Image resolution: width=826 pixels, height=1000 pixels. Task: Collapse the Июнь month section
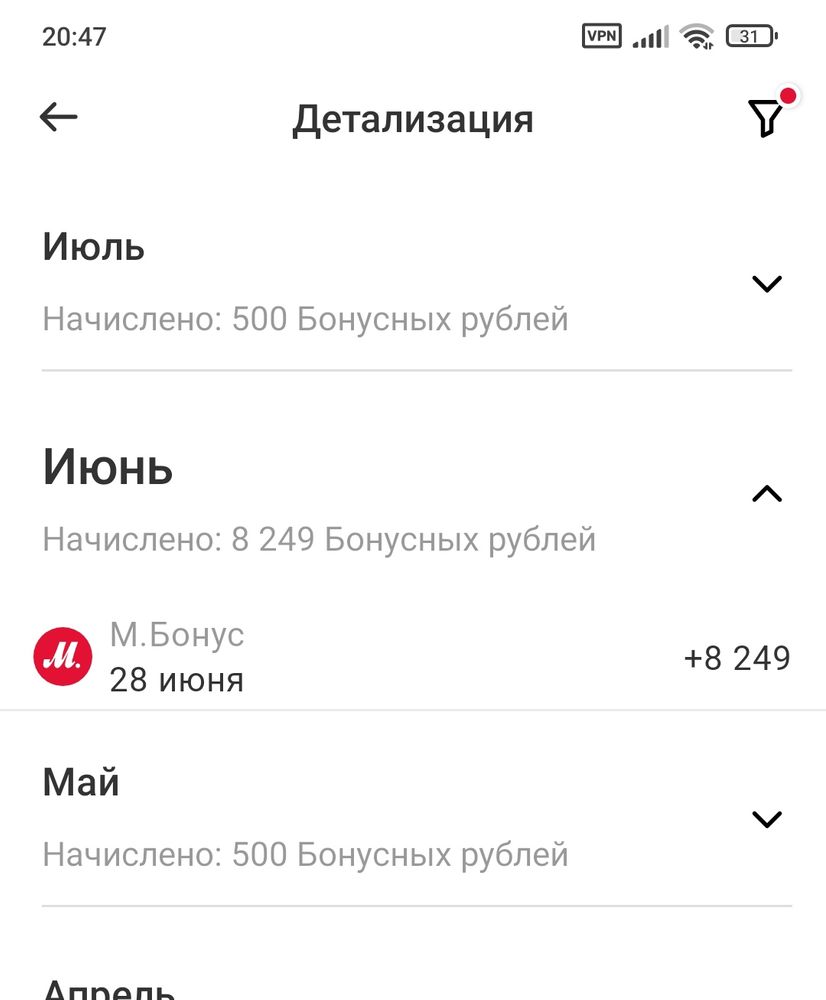(x=766, y=493)
